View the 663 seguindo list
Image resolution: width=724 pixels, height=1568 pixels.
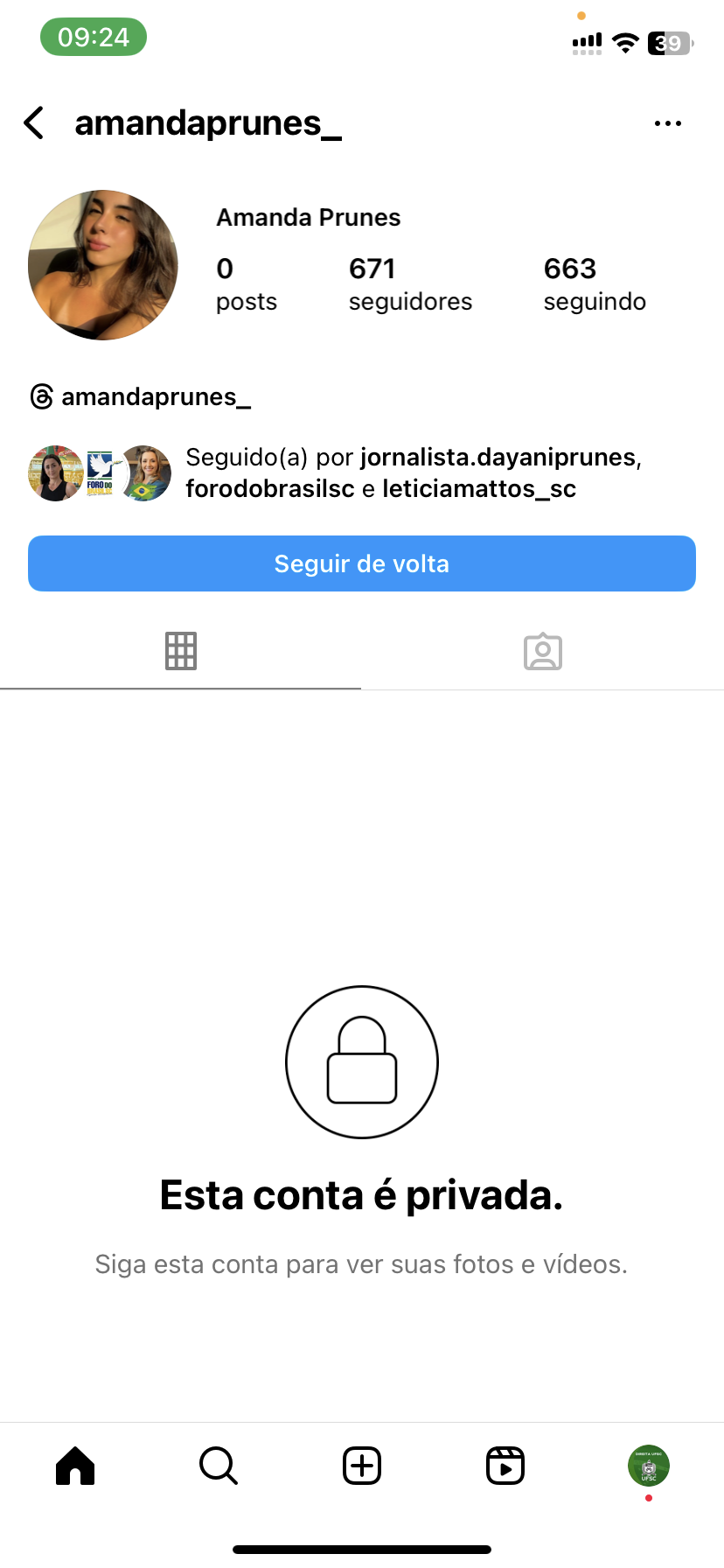coord(595,283)
